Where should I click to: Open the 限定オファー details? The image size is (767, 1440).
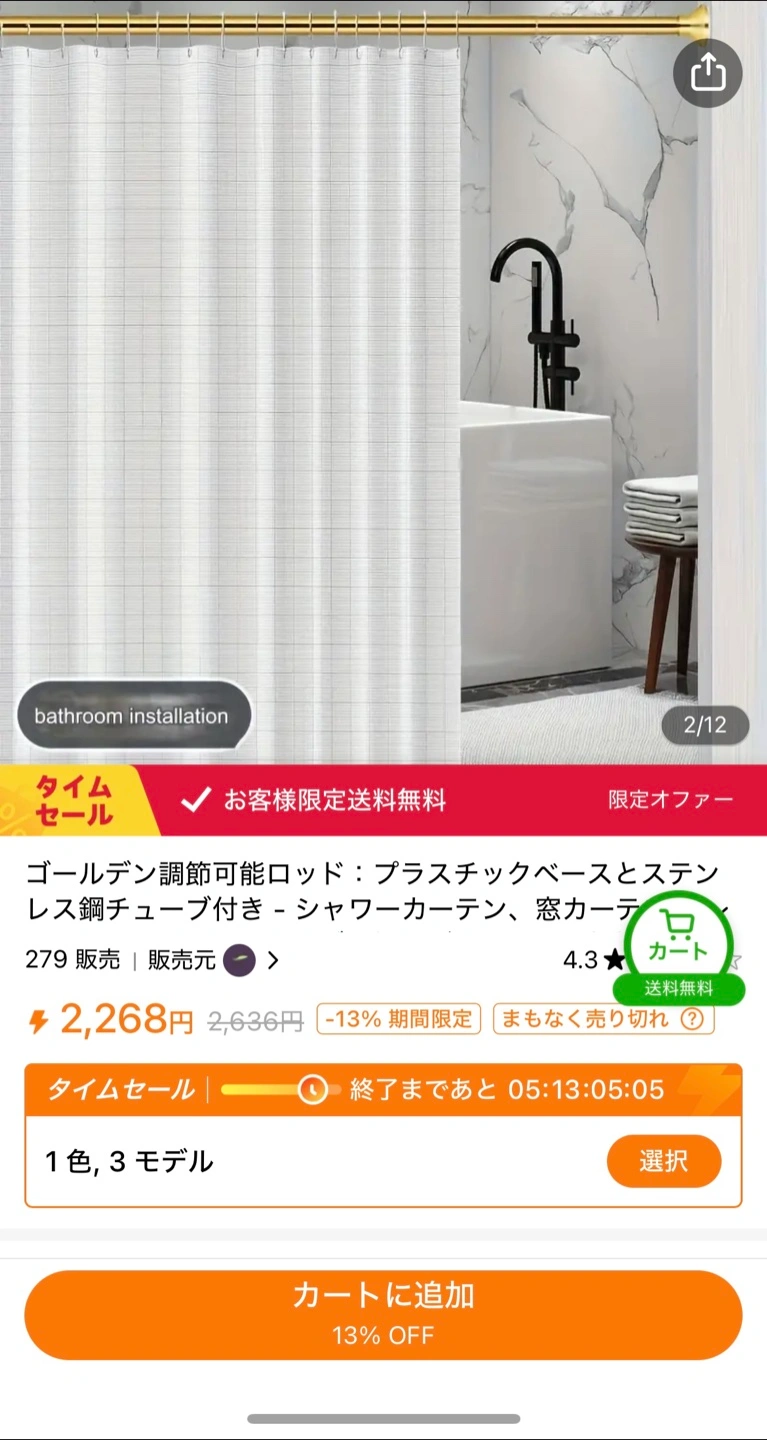coord(670,800)
